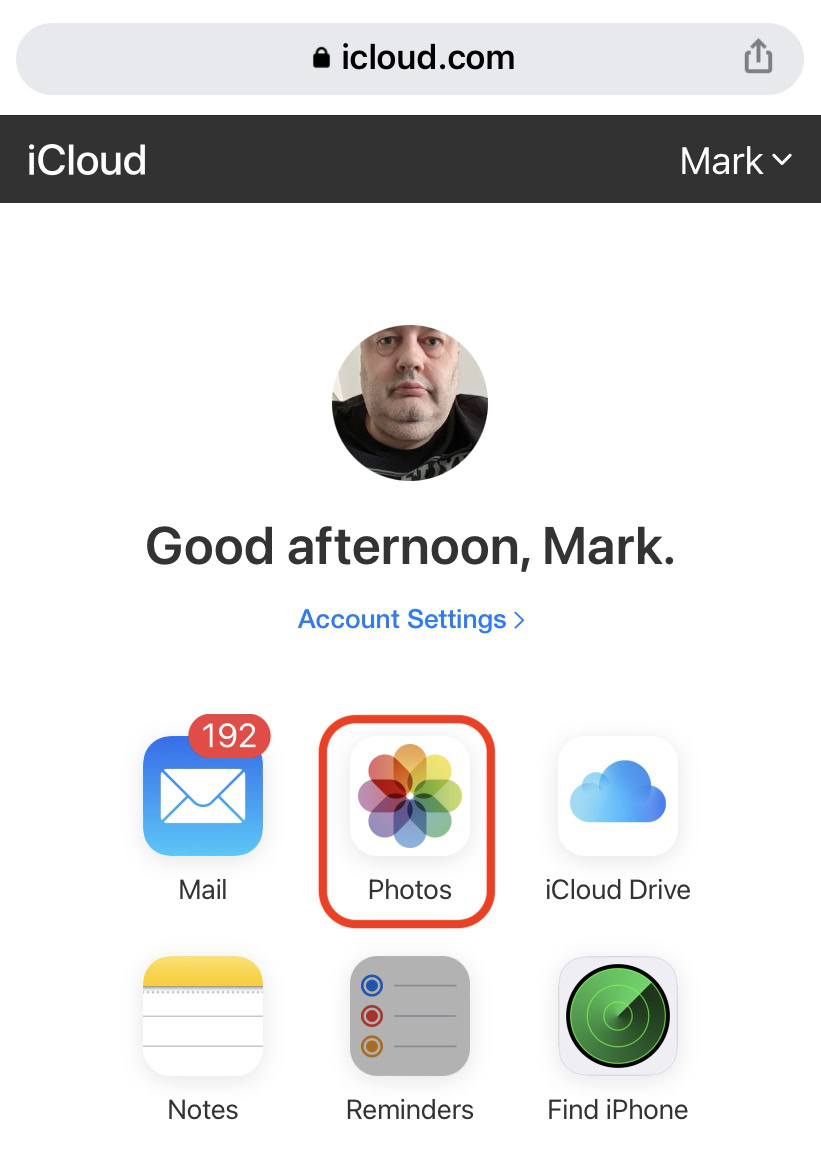Tap the Safari share icon
This screenshot has height=1165, width=821.
pos(758,57)
